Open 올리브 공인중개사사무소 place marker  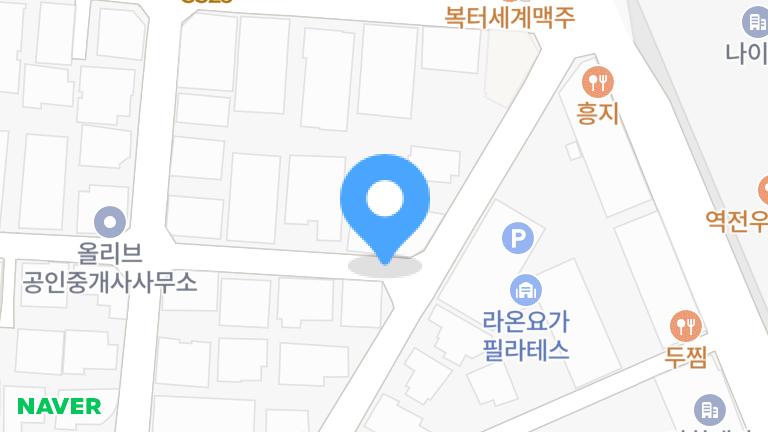point(110,221)
